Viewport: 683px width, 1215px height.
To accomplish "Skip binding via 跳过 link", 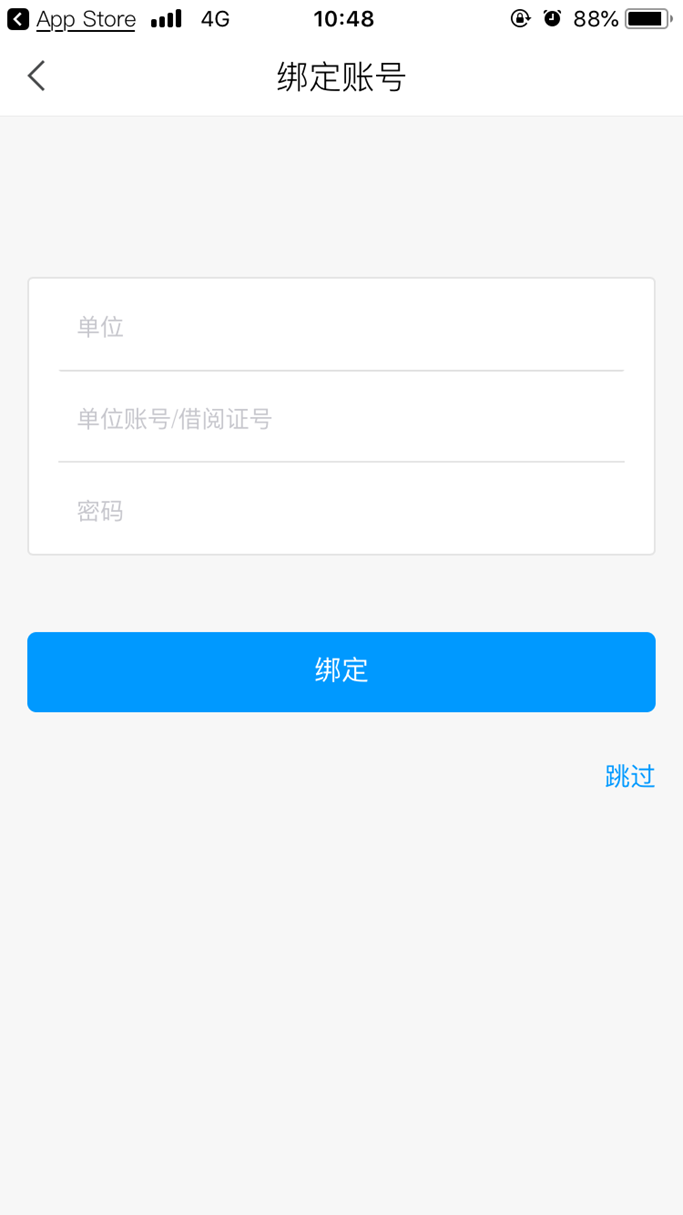I will tap(629, 776).
